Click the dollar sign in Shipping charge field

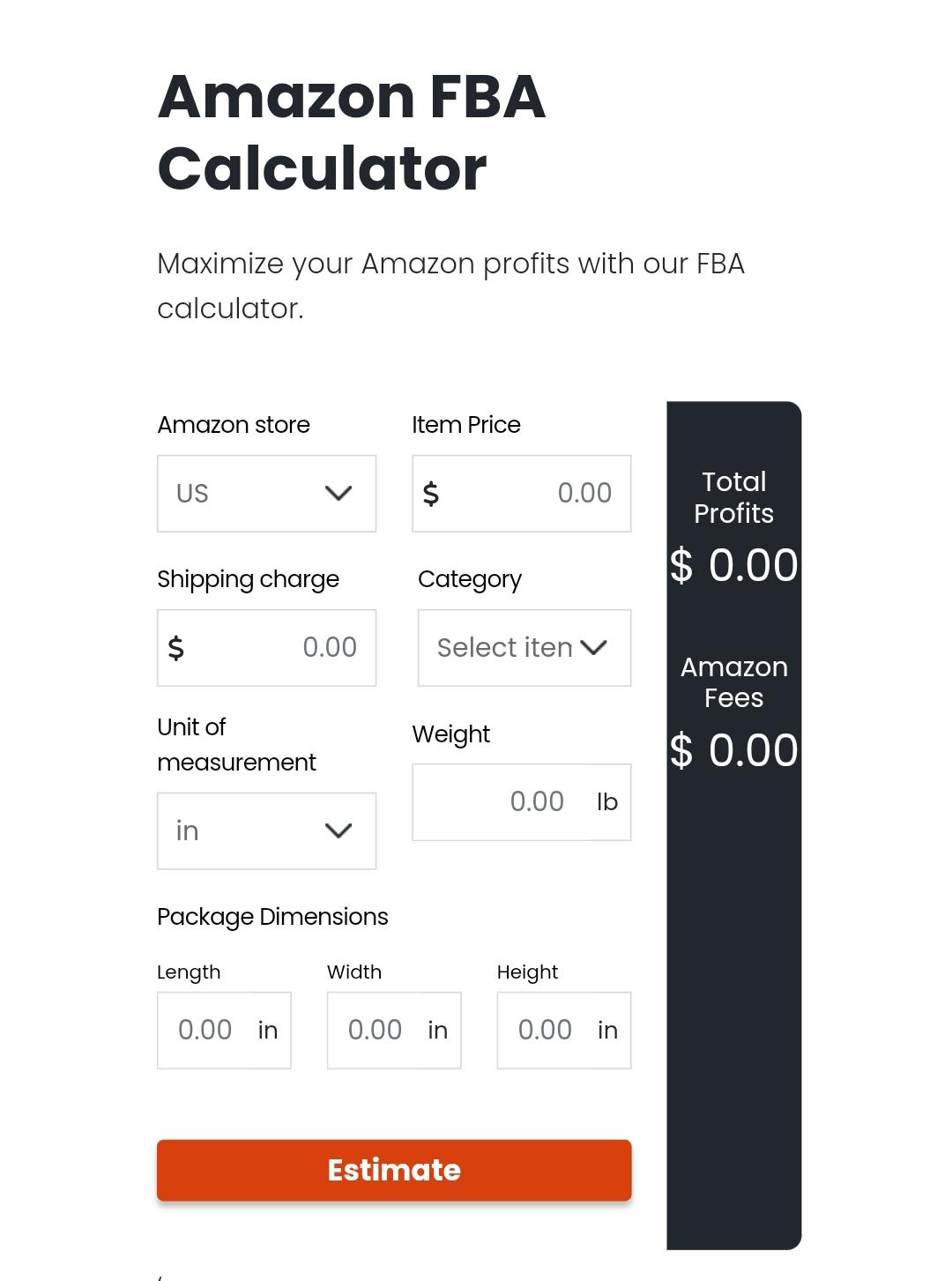175,648
